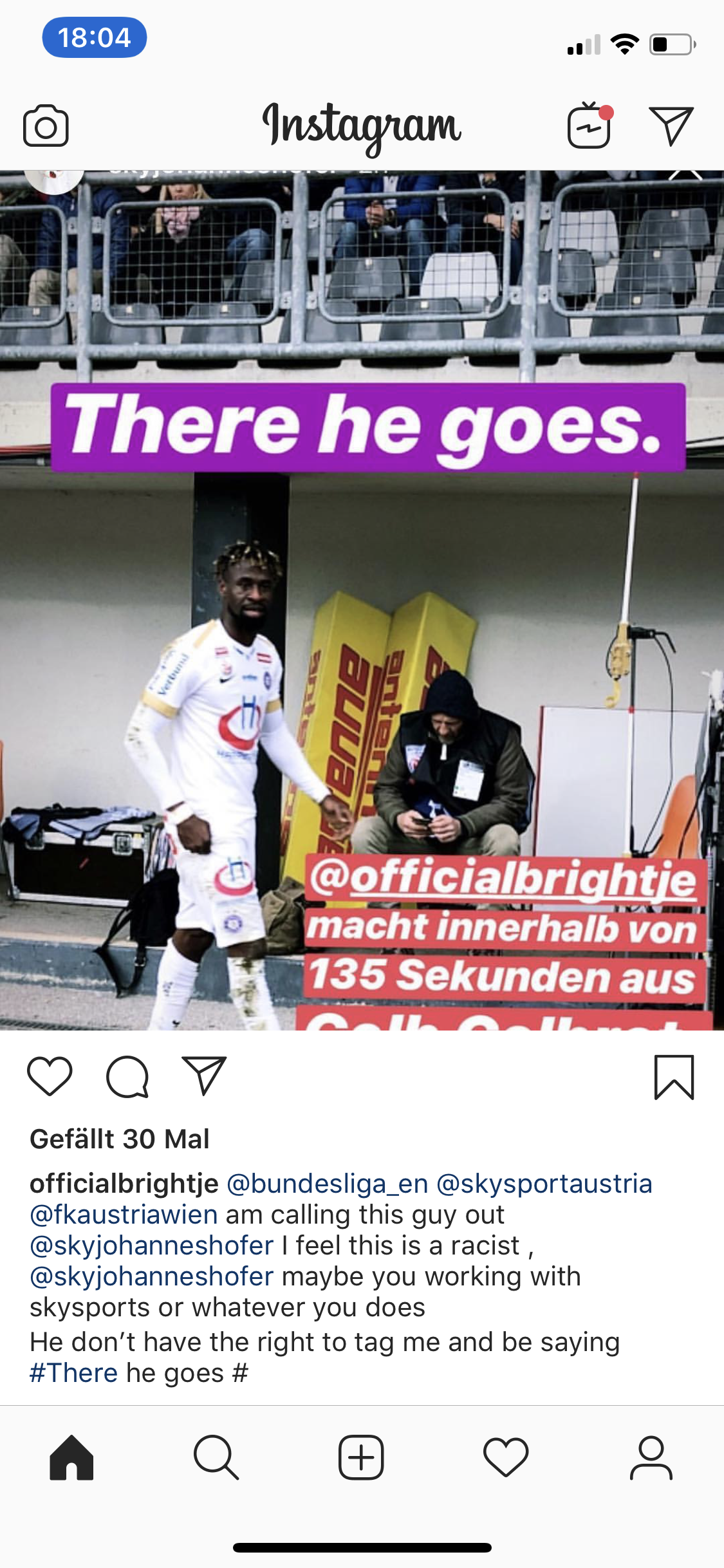Create a new post with the plus button
The image size is (724, 1568).
pos(361,1457)
